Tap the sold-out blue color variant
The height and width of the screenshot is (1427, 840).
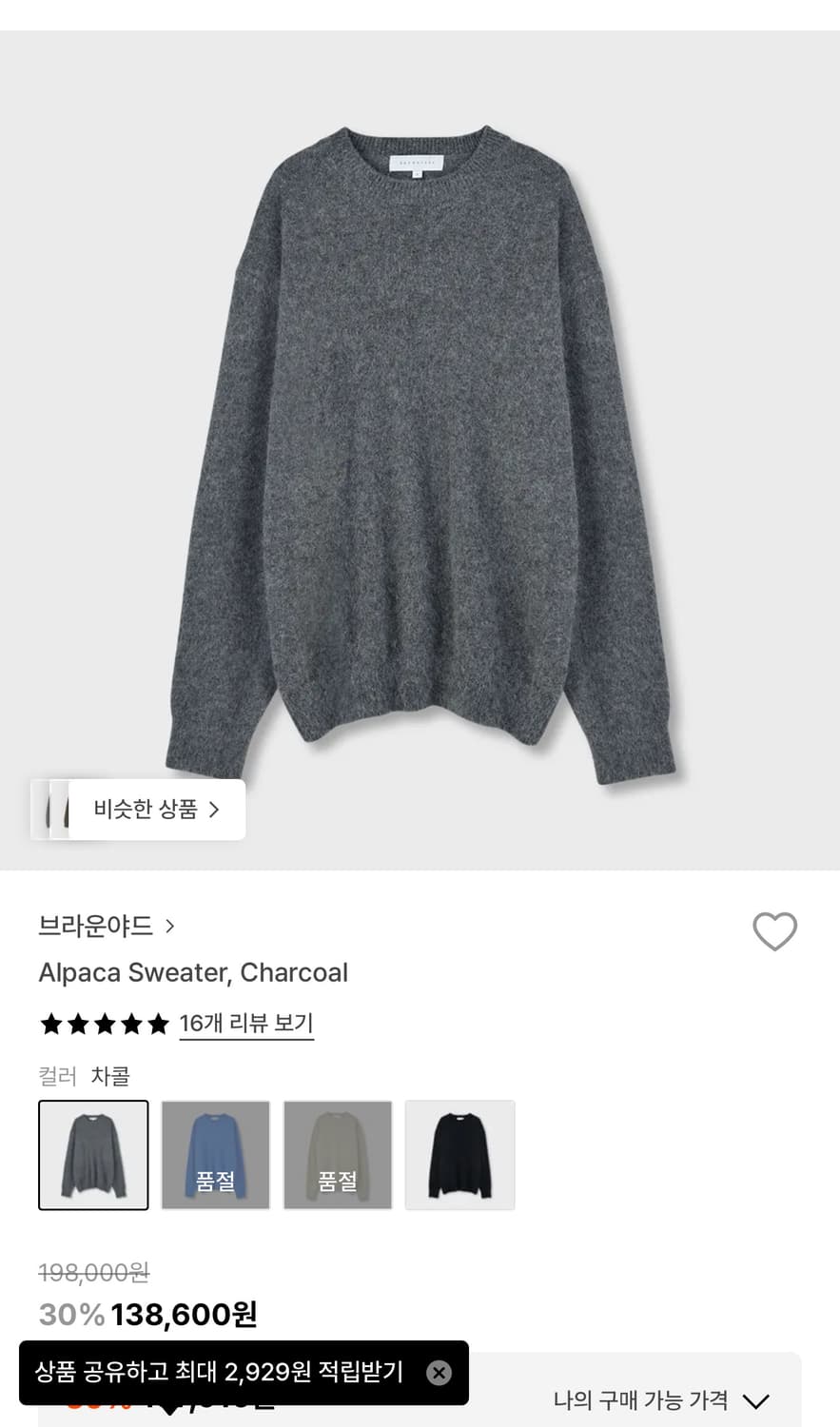pos(215,1154)
